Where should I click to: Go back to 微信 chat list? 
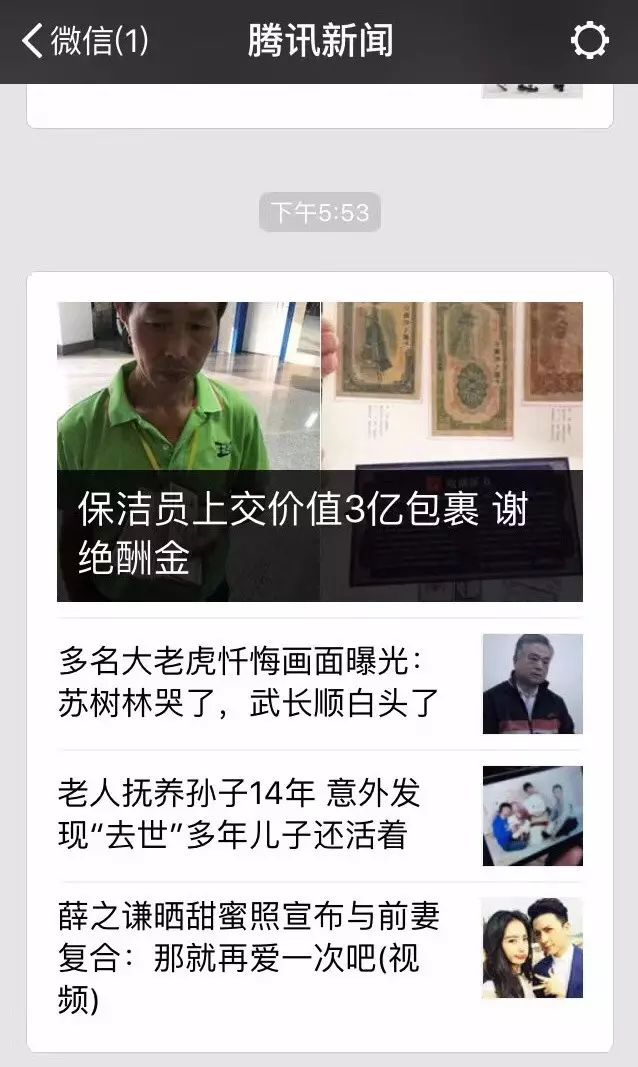(x=85, y=41)
